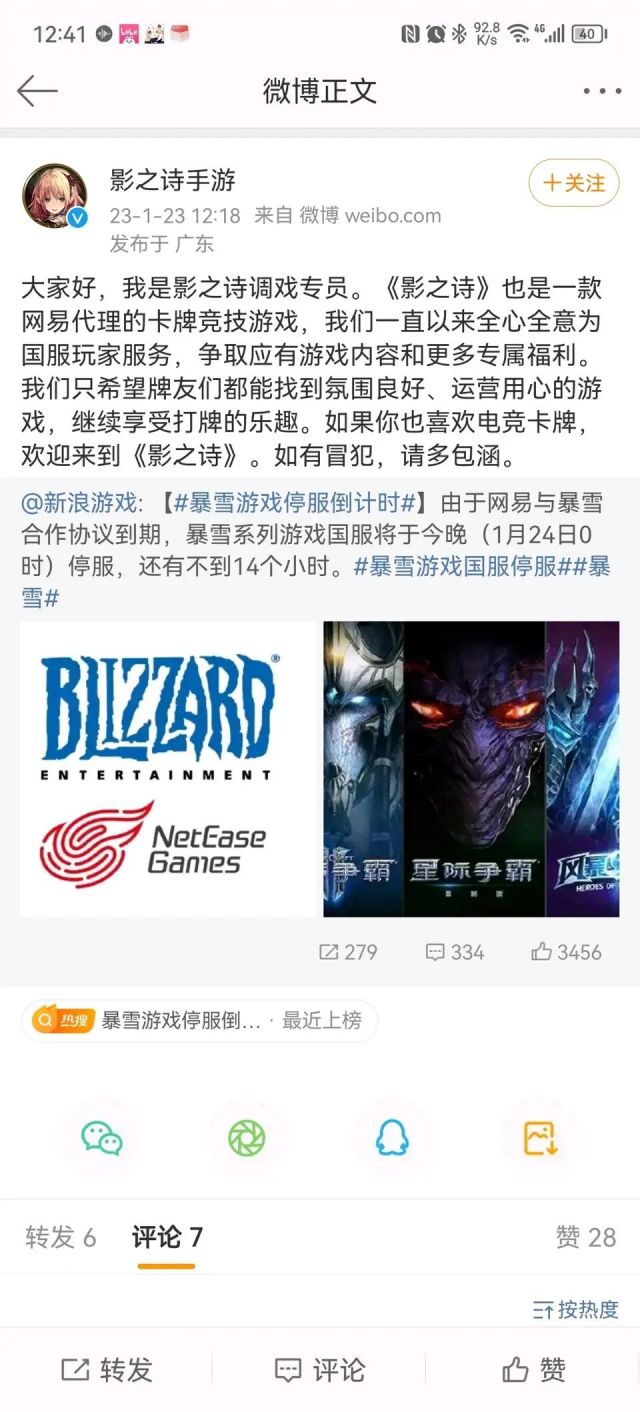The image size is (640, 1412).
Task: Open the #暴雪游戏国服停服# hashtag link
Action: pos(462,565)
